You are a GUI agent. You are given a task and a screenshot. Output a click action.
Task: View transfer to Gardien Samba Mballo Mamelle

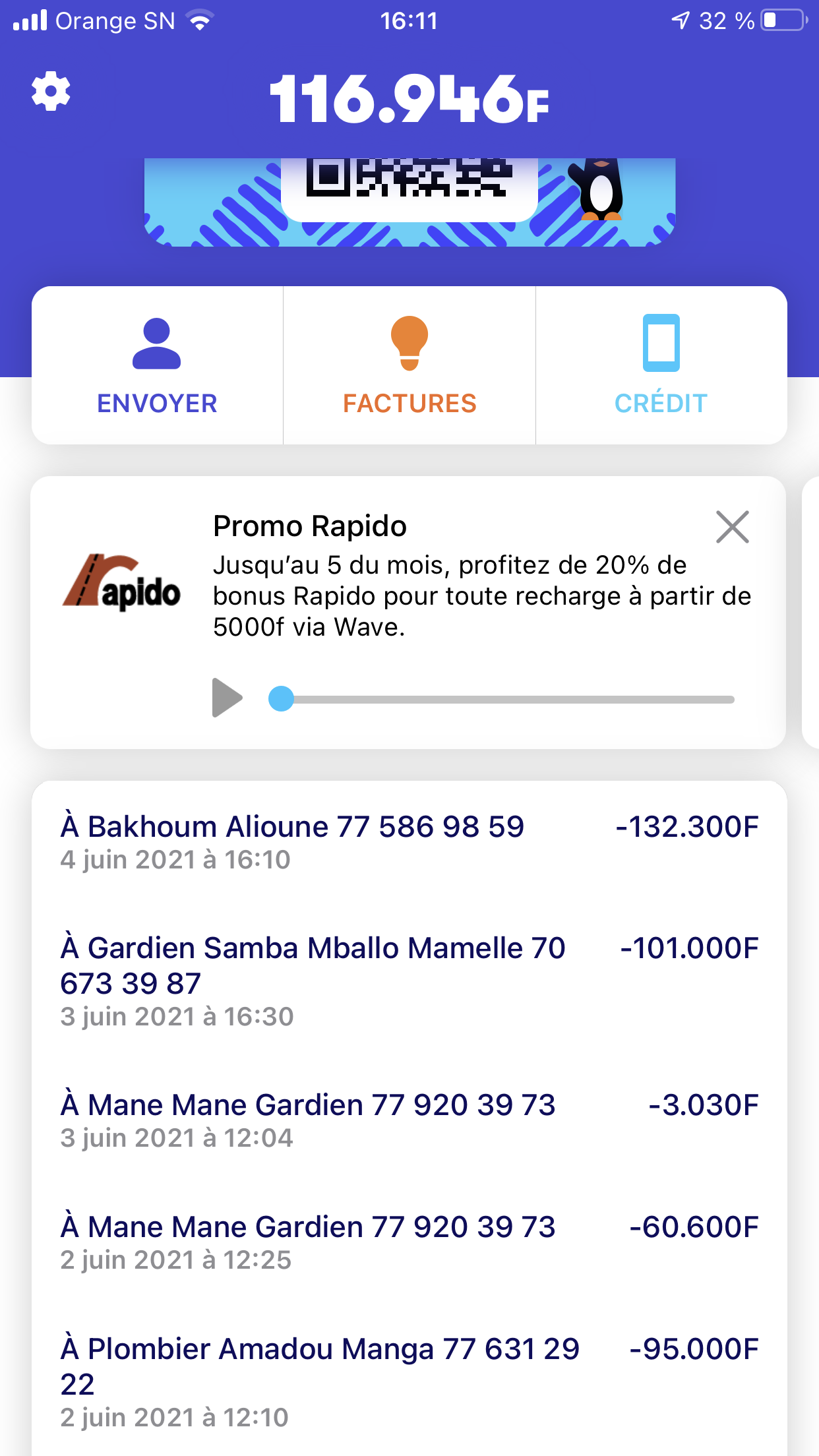point(409,981)
